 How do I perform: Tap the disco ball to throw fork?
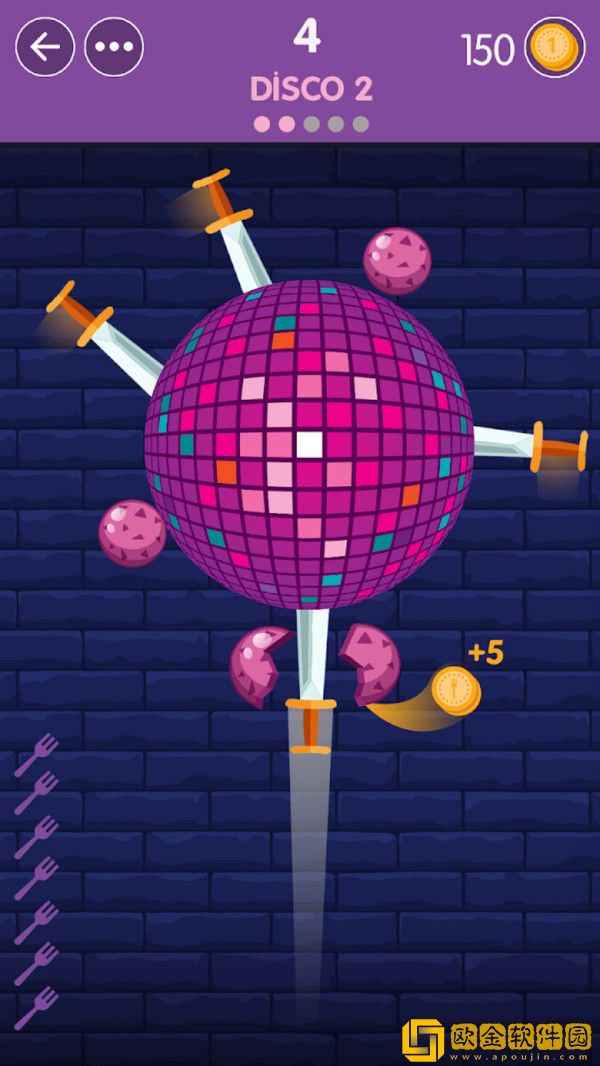point(310,445)
